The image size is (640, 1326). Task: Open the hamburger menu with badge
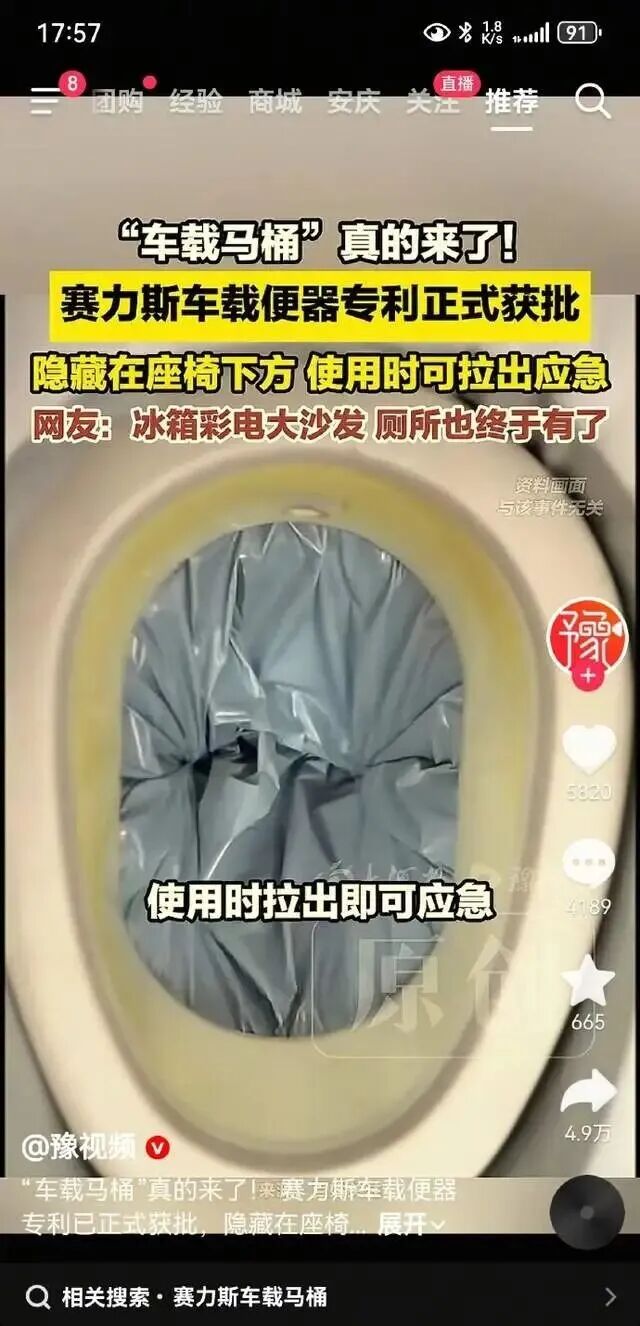[x=46, y=101]
